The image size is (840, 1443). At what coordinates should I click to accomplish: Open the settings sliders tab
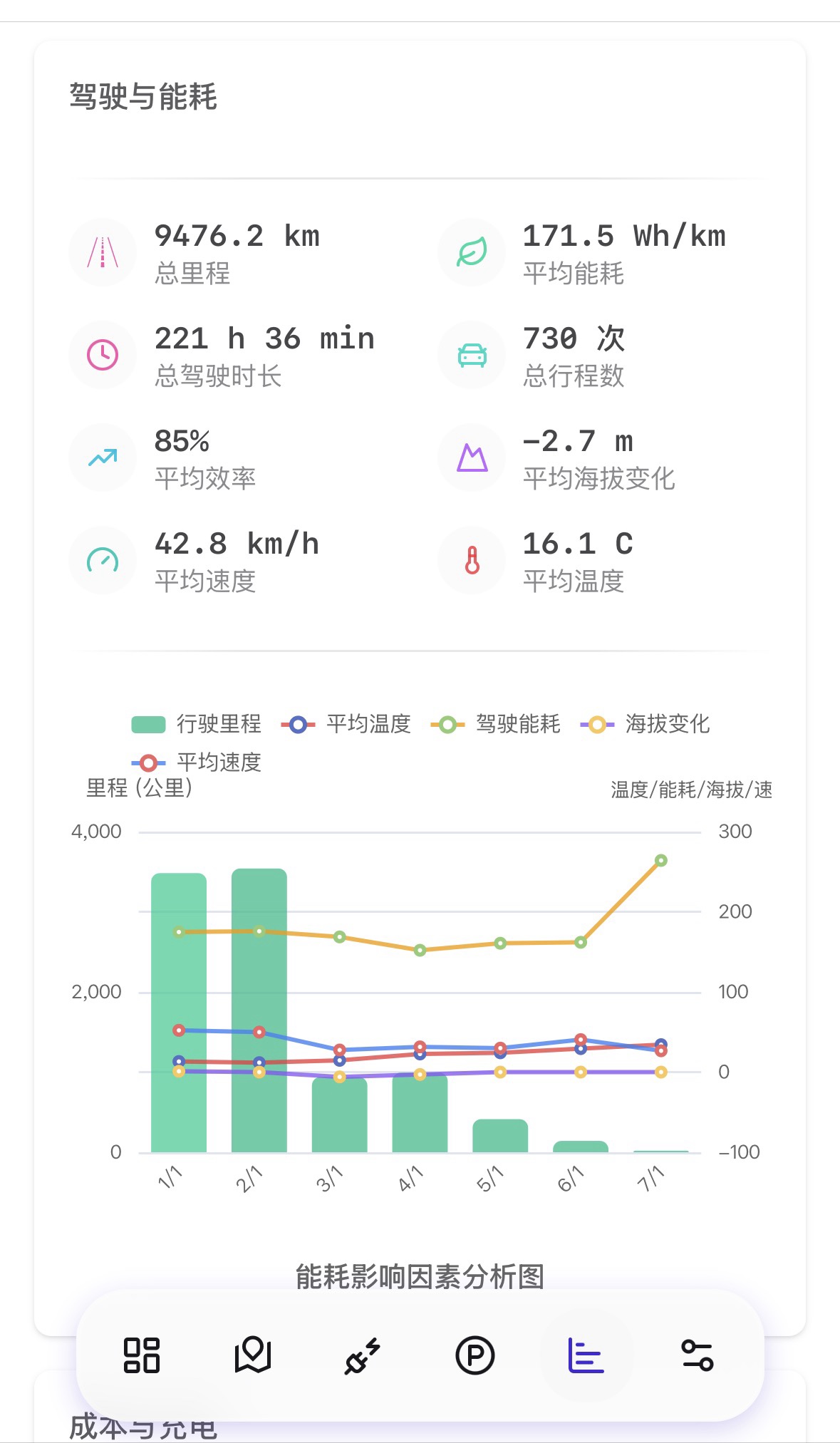click(x=697, y=1355)
